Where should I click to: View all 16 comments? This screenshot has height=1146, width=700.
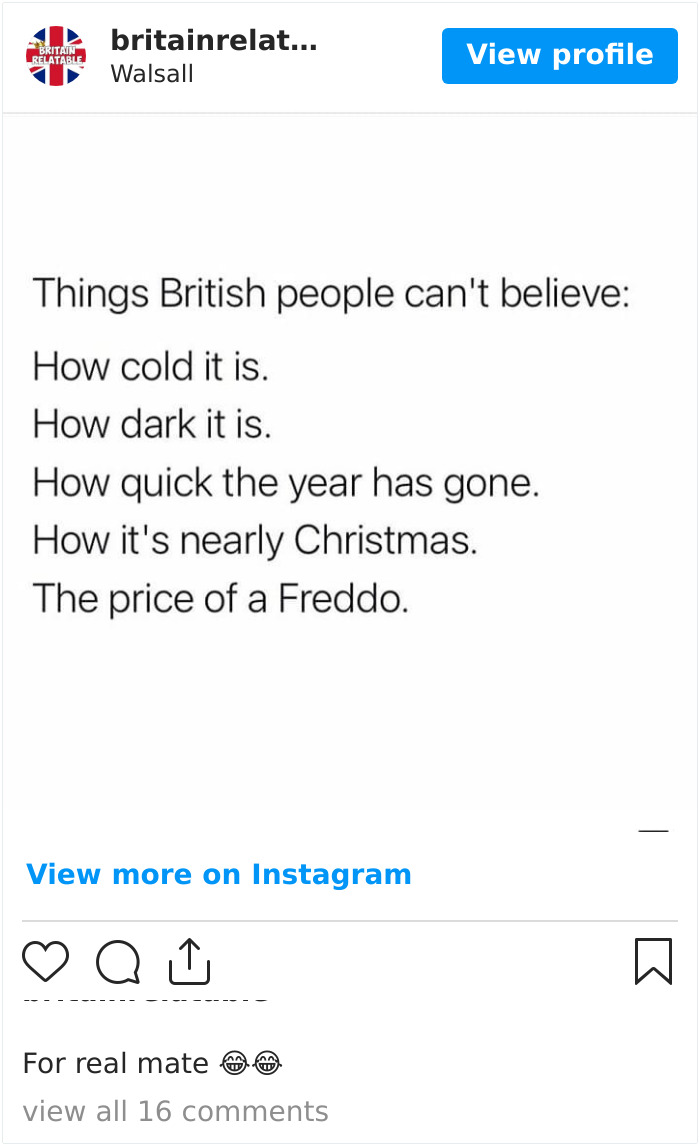click(x=175, y=1111)
